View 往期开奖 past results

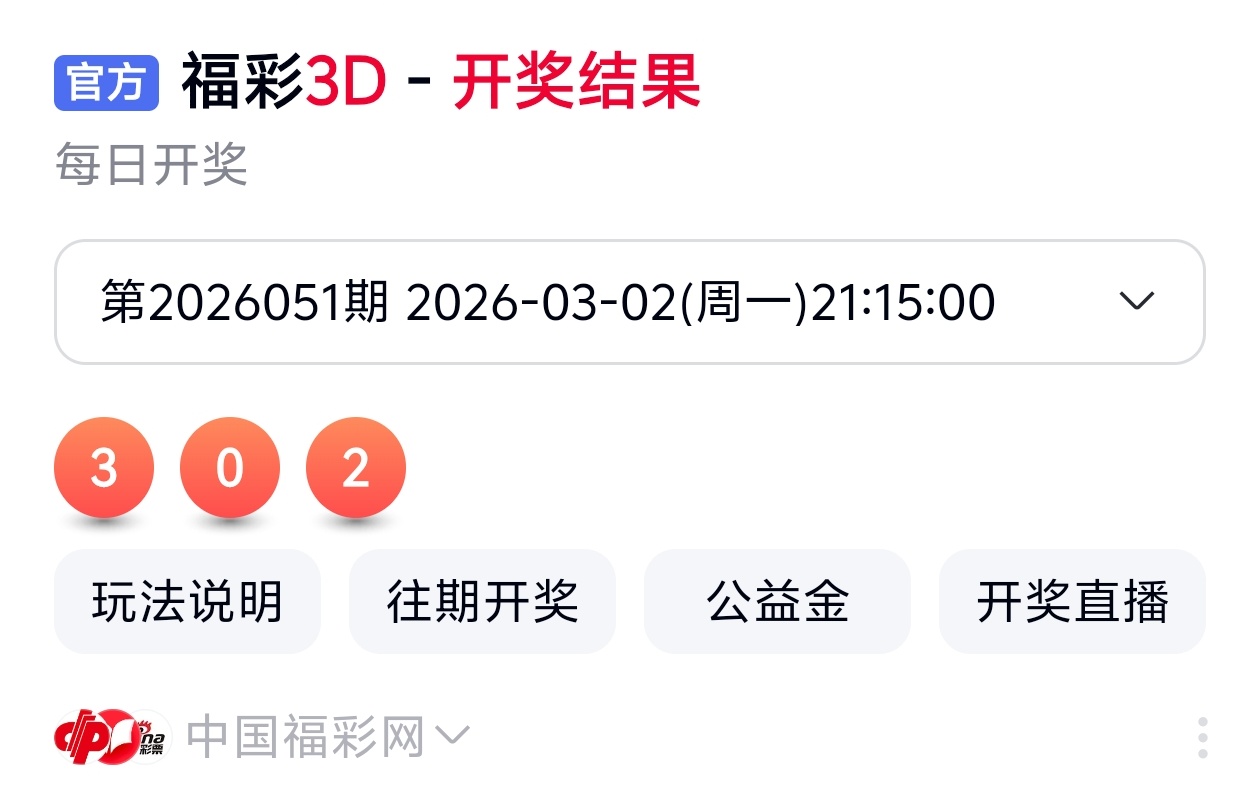coord(482,602)
